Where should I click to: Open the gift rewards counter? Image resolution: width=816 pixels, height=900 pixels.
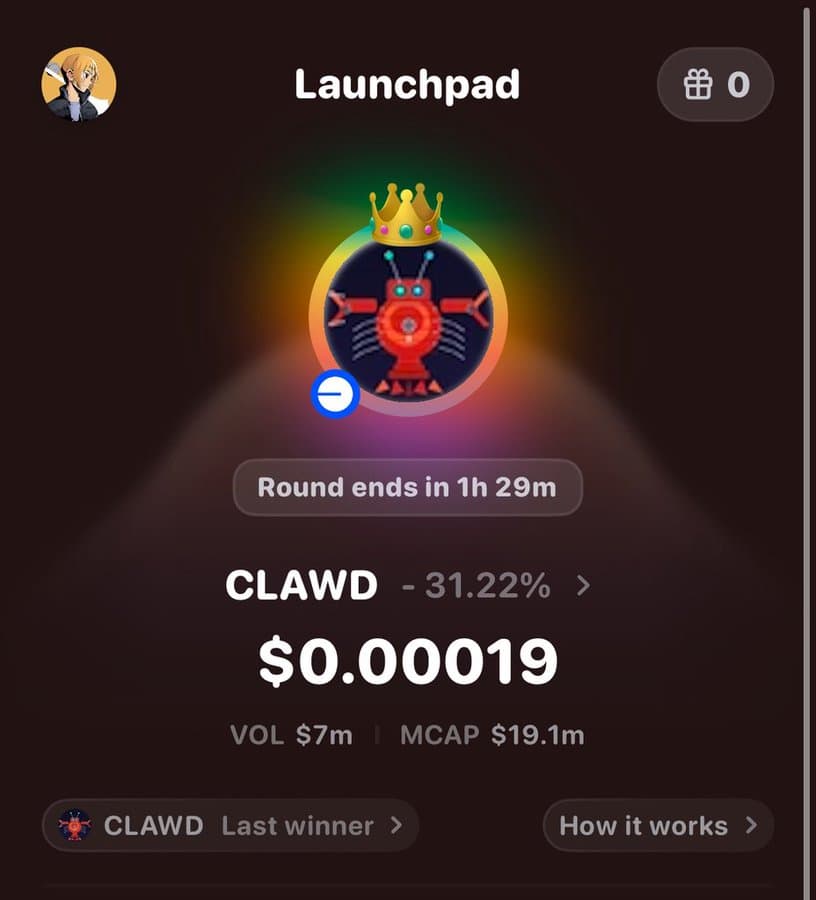tap(715, 85)
